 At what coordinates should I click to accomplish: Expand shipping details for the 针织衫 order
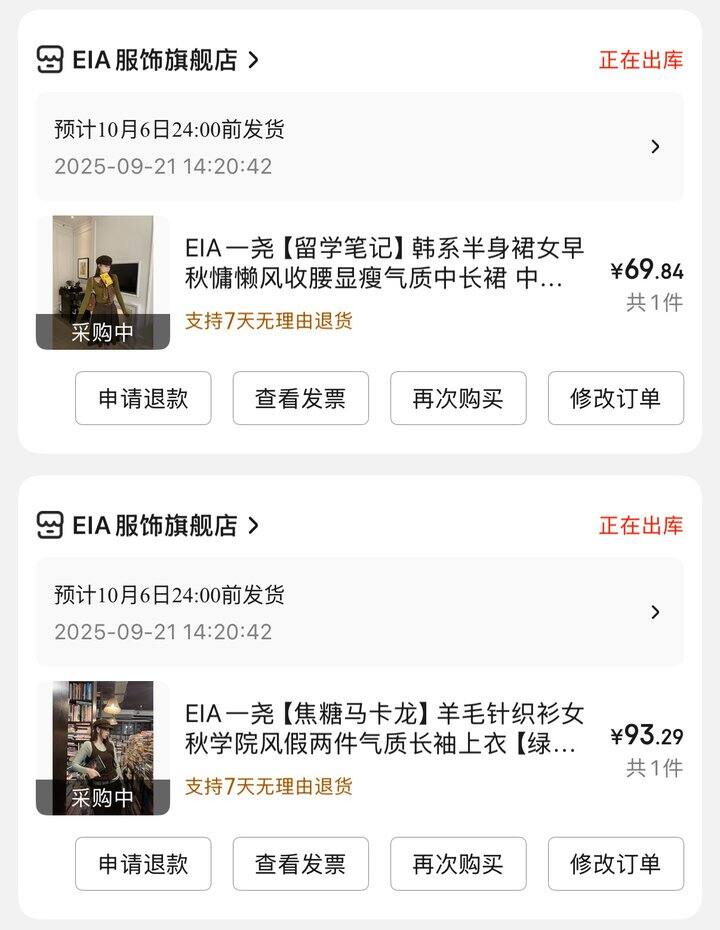pos(655,612)
